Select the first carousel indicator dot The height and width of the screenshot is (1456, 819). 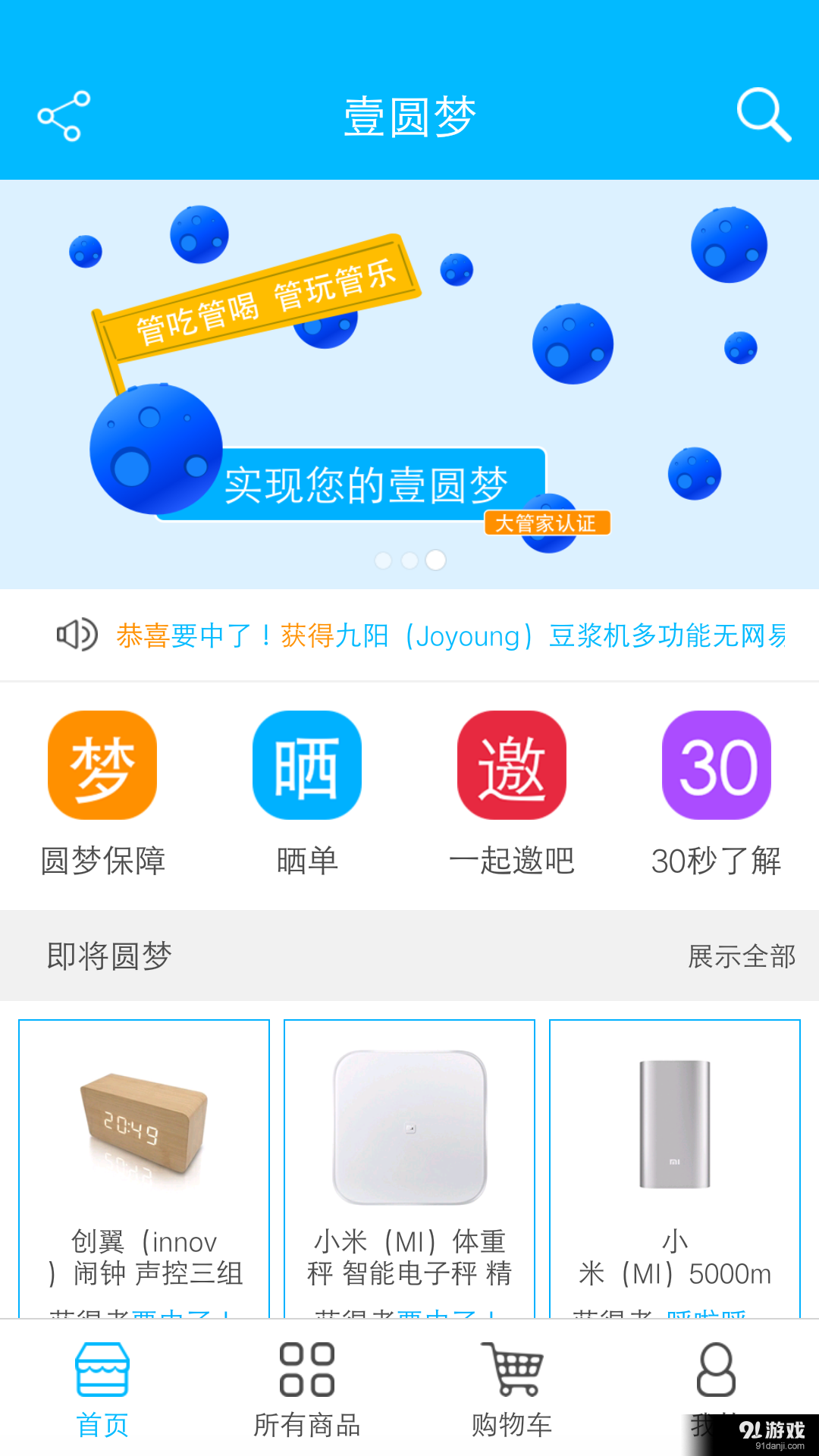[384, 559]
